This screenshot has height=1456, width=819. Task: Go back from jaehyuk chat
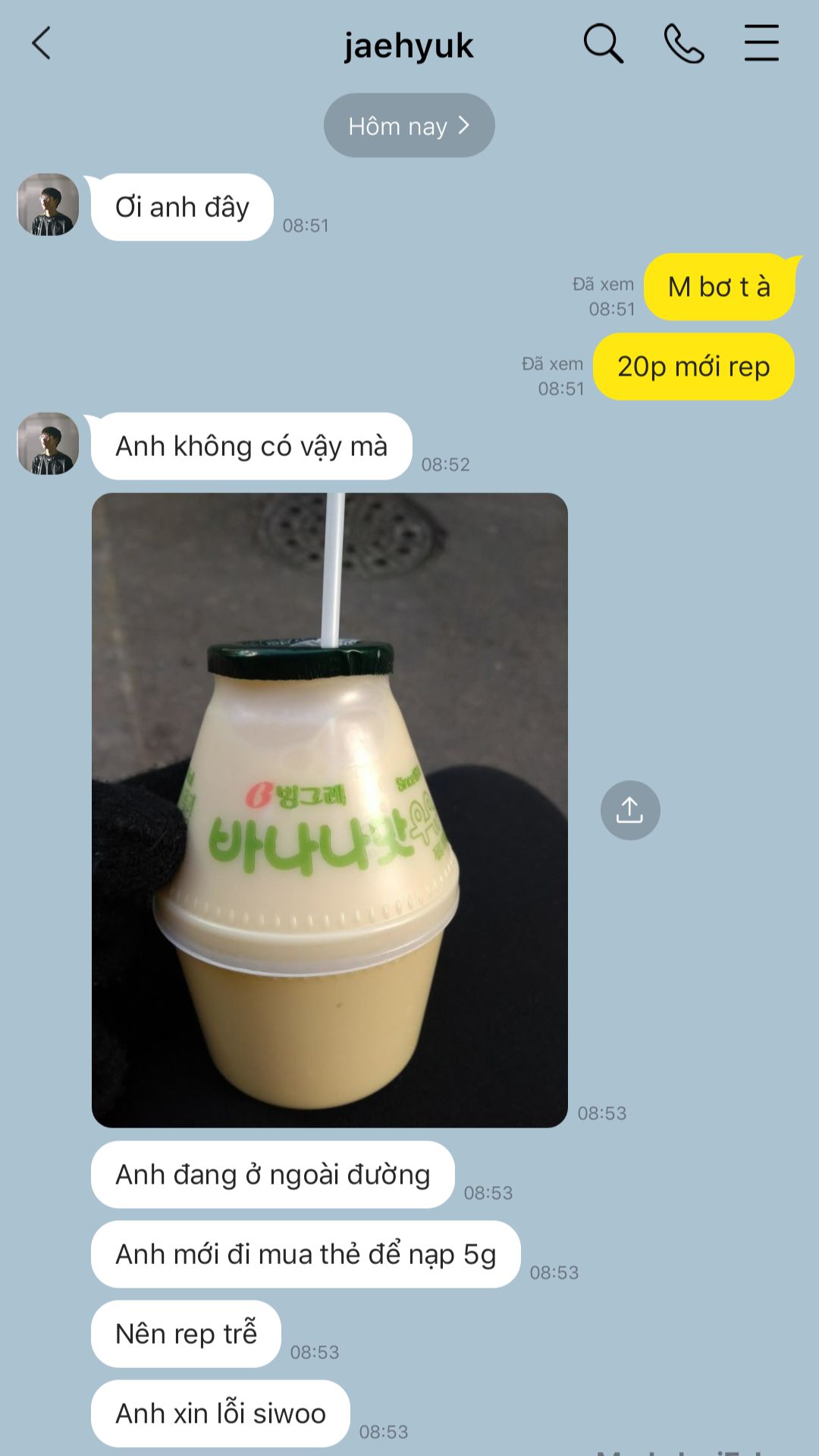click(42, 43)
